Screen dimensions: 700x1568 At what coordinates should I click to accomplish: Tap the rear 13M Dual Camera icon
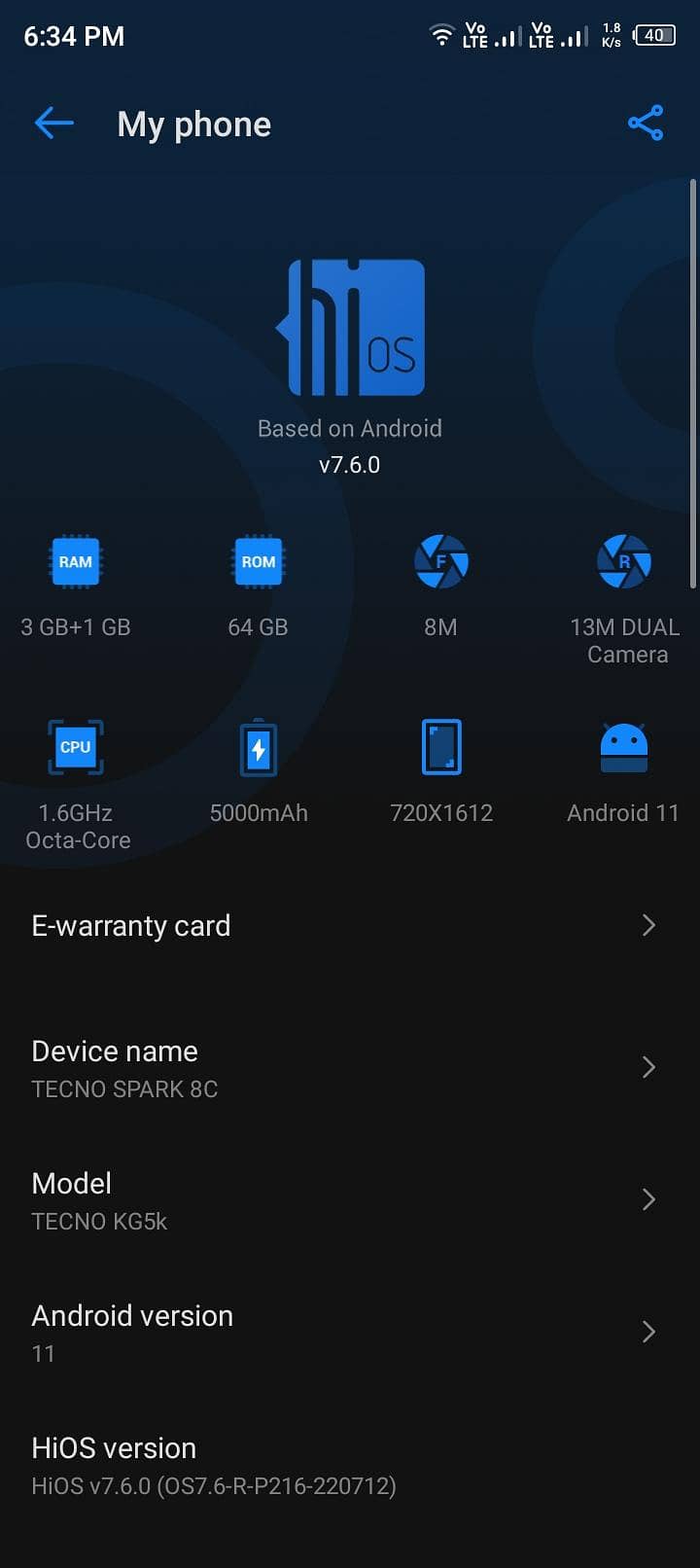(x=624, y=562)
